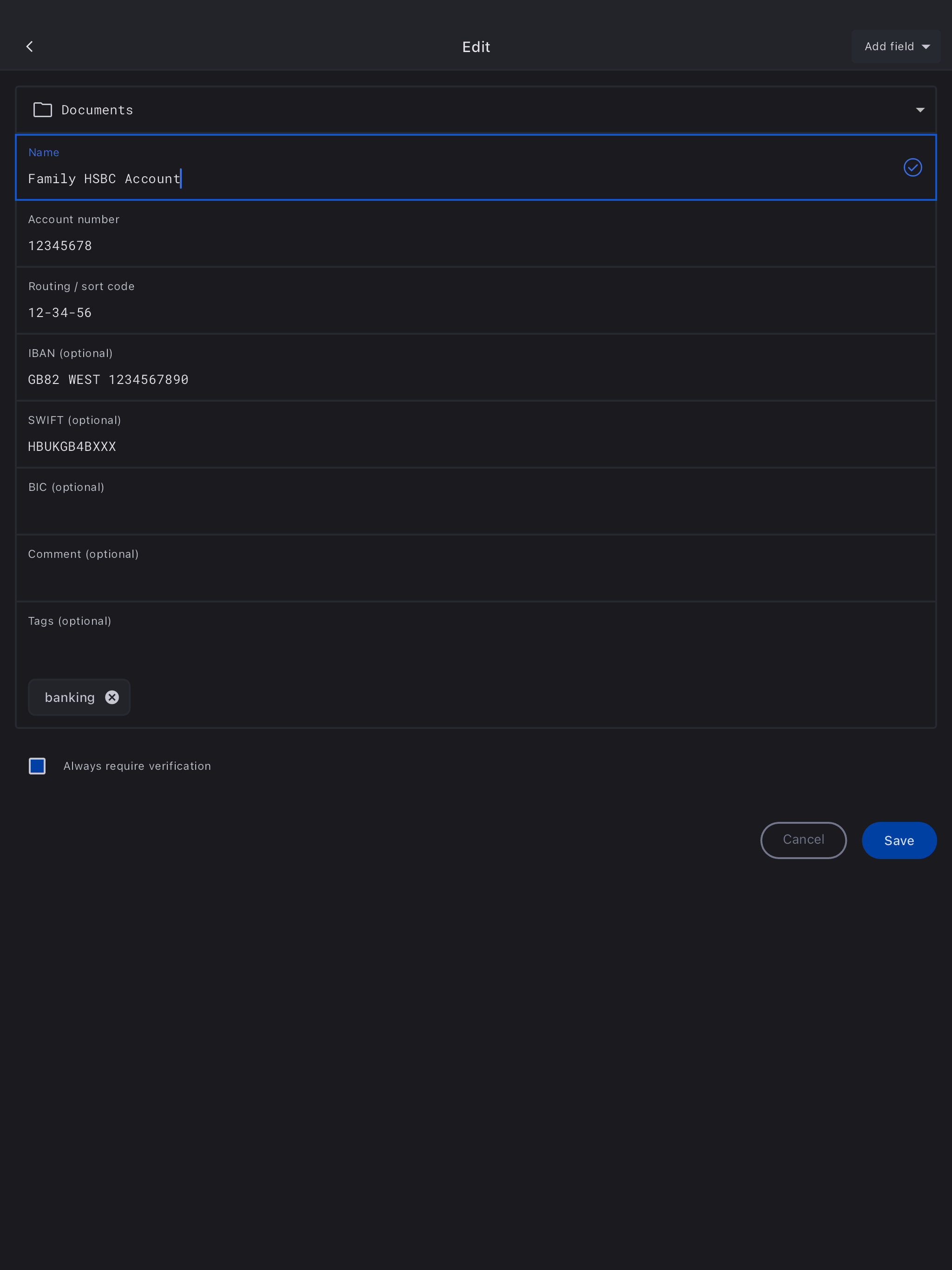This screenshot has height=1270, width=952.
Task: Focus the BIC field
Action: click(402, 513)
